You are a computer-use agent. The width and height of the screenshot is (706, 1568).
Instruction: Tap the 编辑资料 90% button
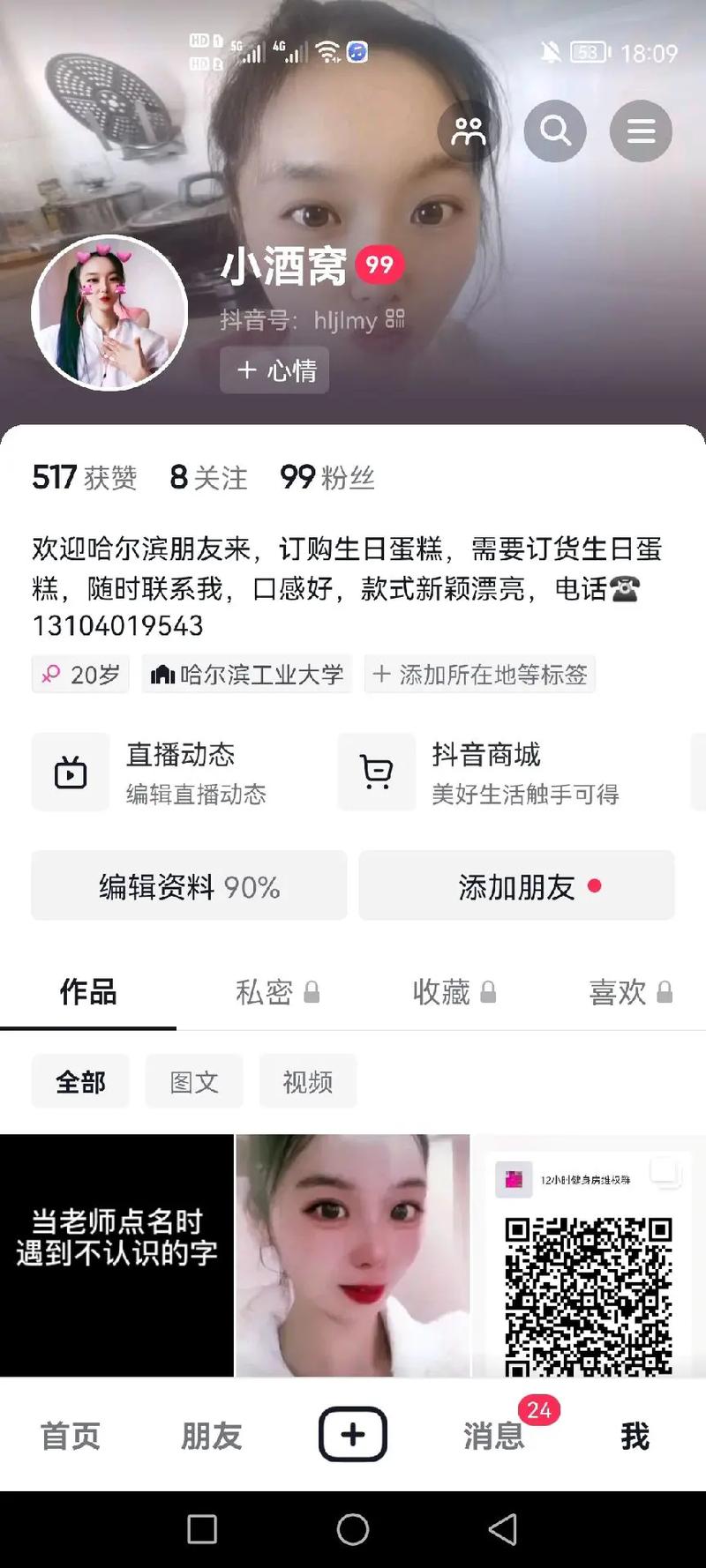(189, 886)
